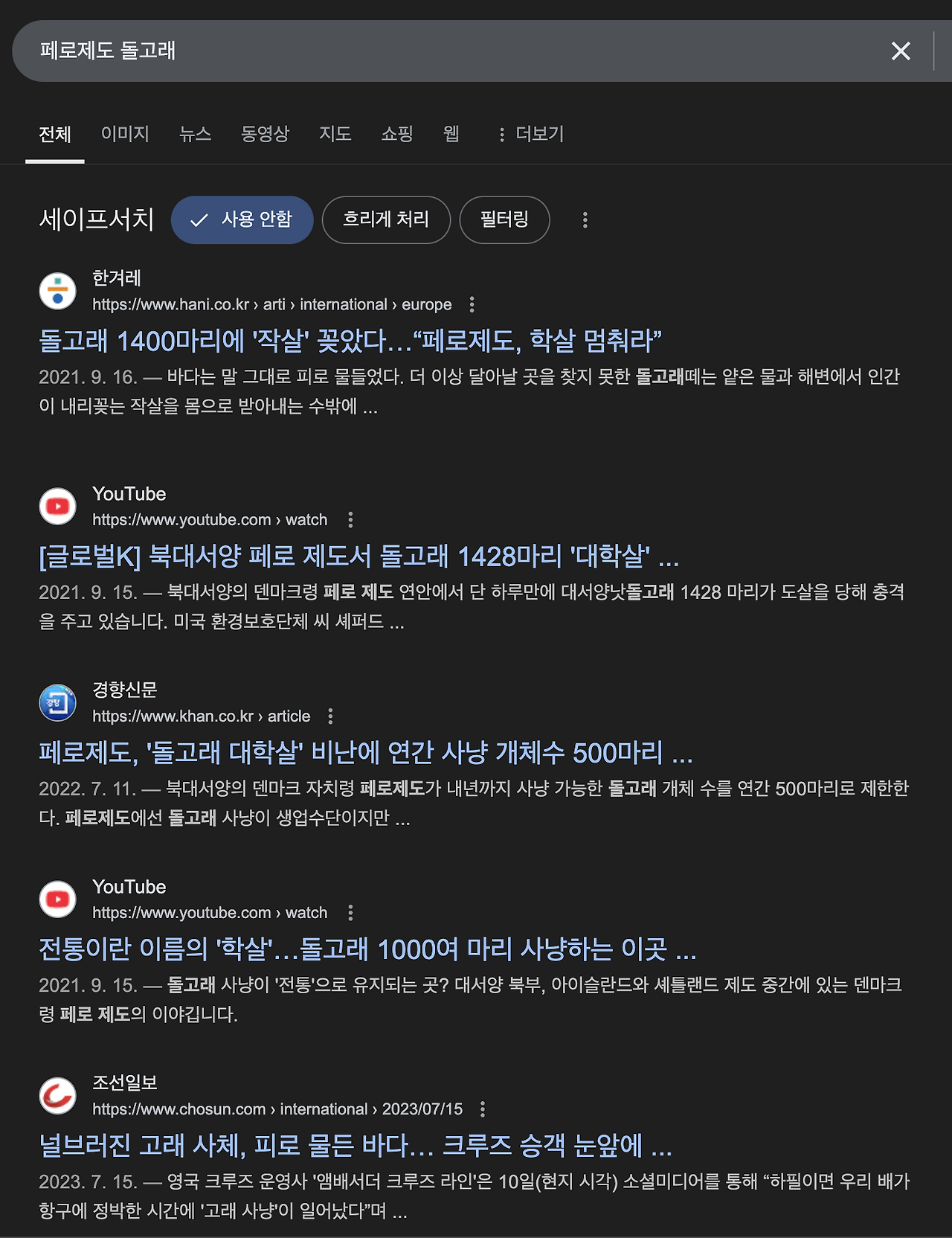The image size is (952, 1238).
Task: Enable the 흐리게 처리 SafeSearch option
Action: coord(385,219)
